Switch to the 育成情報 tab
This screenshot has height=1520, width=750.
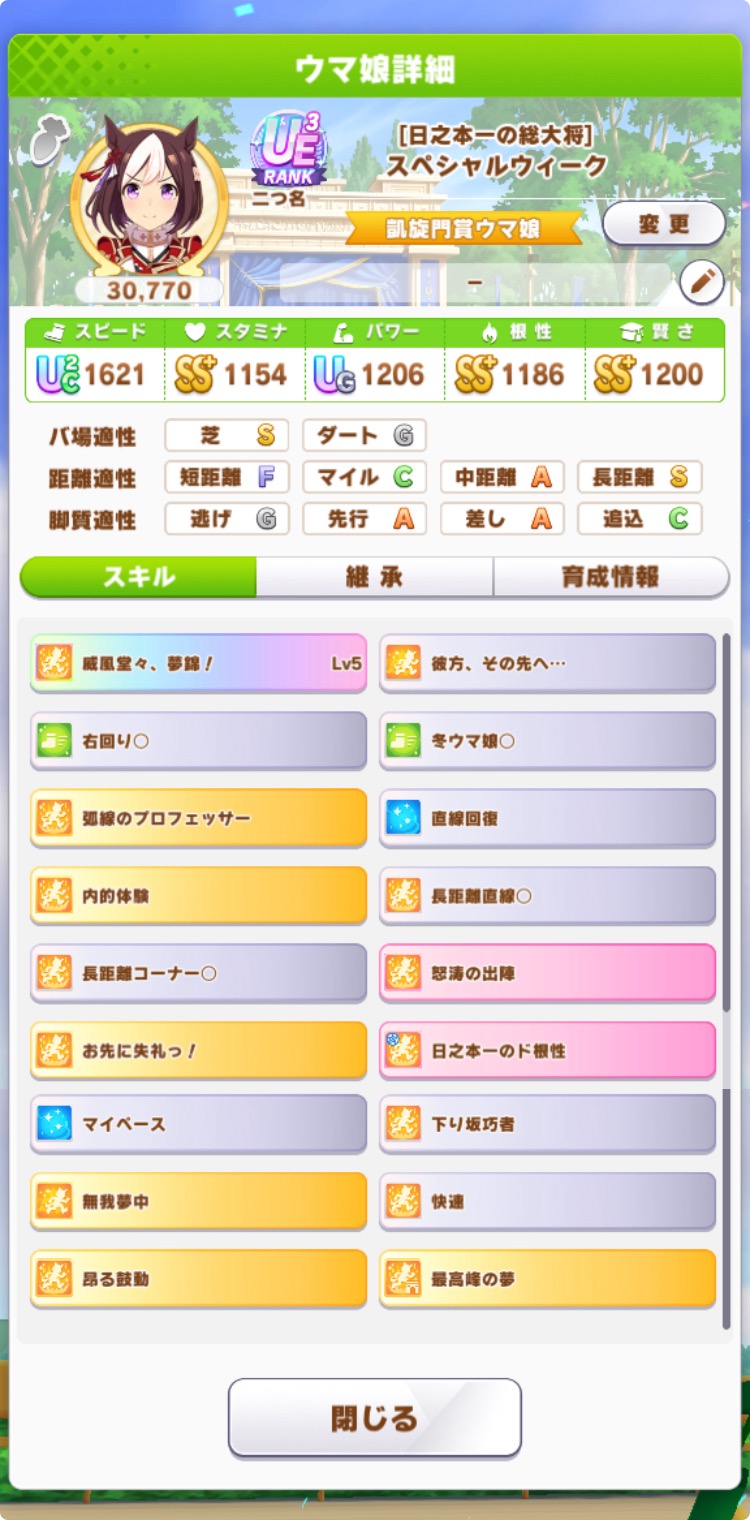coord(610,577)
